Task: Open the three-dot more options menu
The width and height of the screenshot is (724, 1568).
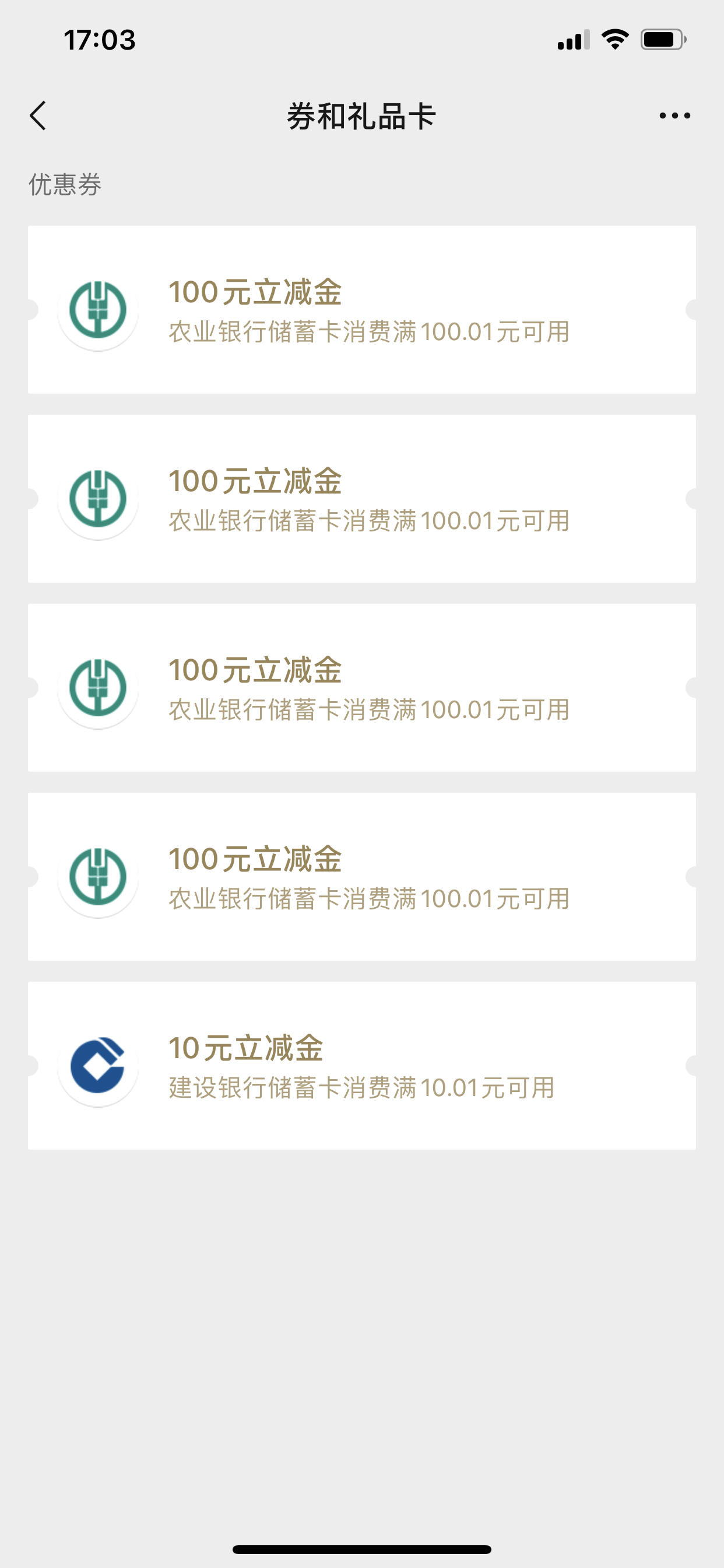Action: coord(674,116)
